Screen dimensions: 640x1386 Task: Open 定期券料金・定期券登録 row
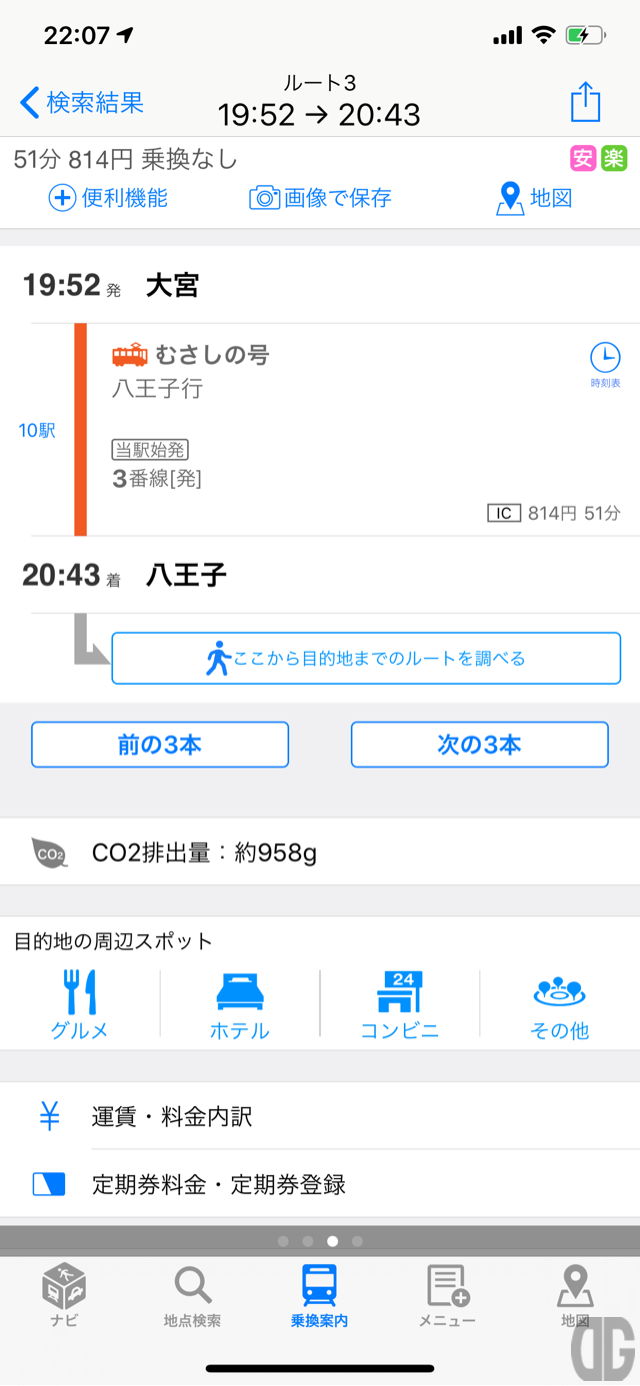[320, 1184]
